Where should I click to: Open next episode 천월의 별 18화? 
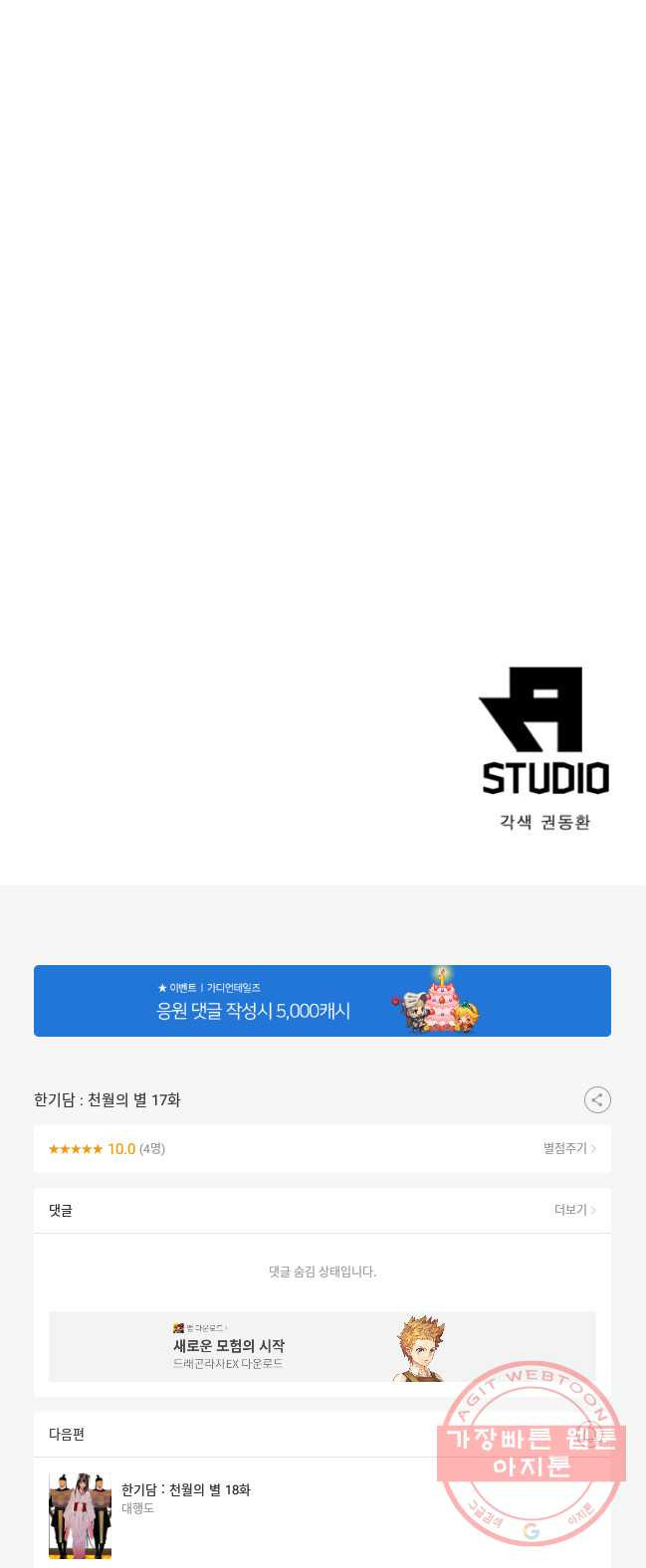[186, 1490]
